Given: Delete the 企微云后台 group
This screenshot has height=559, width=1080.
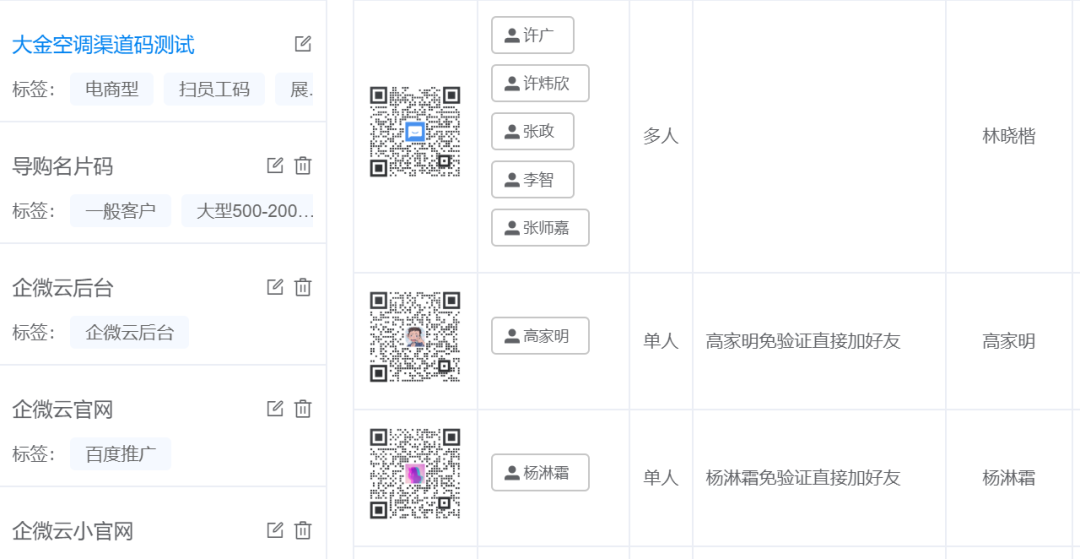Looking at the screenshot, I should 303,288.
